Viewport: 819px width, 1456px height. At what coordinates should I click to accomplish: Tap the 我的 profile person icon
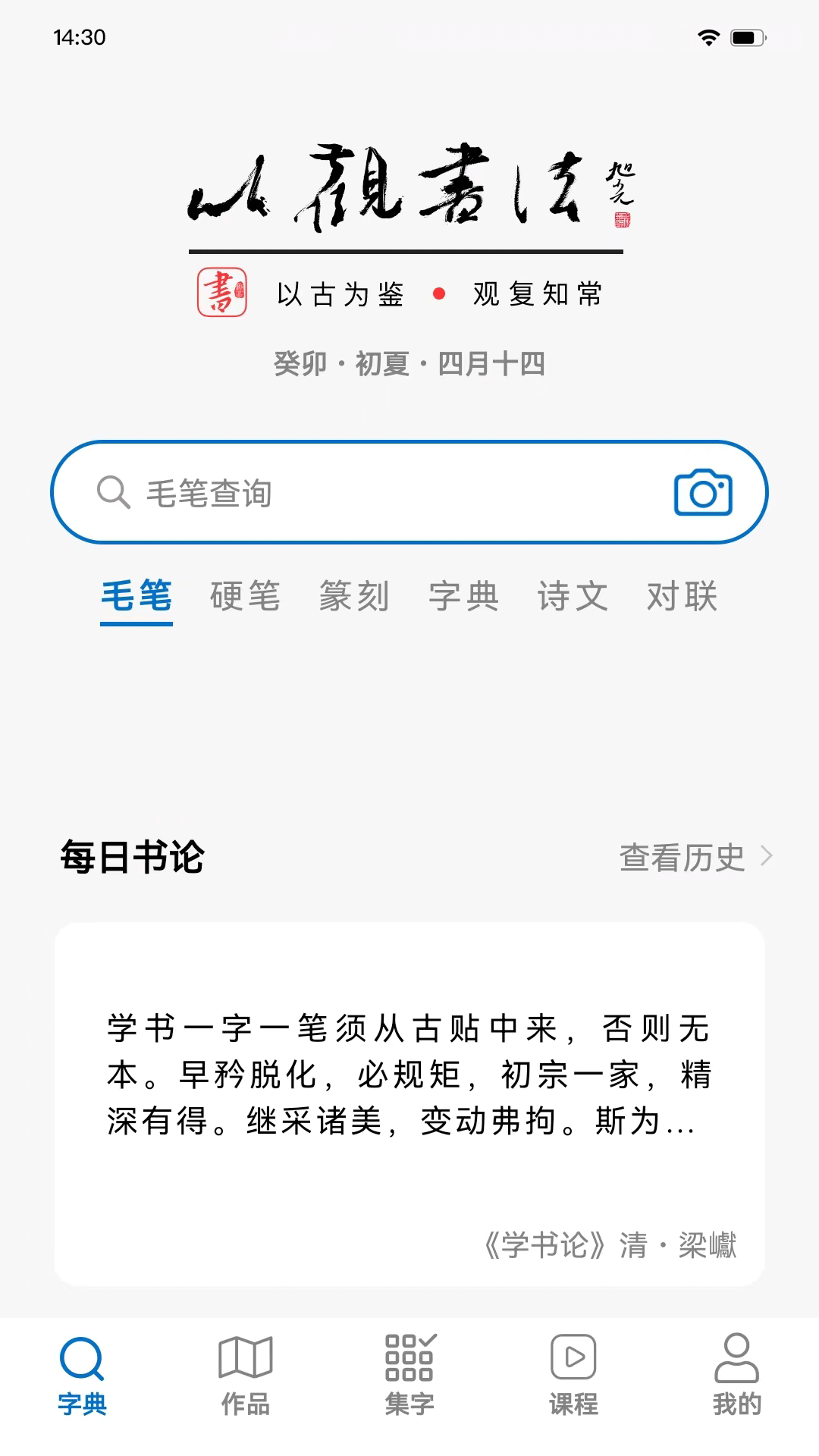735,1357
